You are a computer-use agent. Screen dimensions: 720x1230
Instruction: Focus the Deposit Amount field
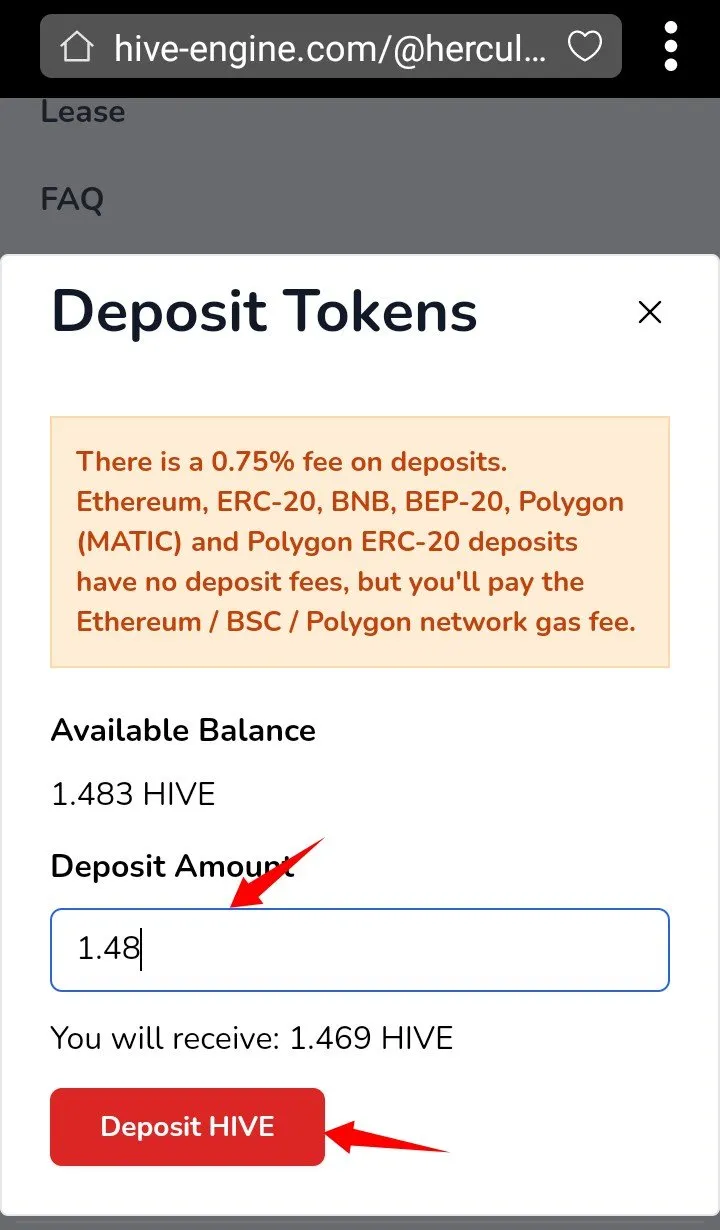[x=360, y=950]
